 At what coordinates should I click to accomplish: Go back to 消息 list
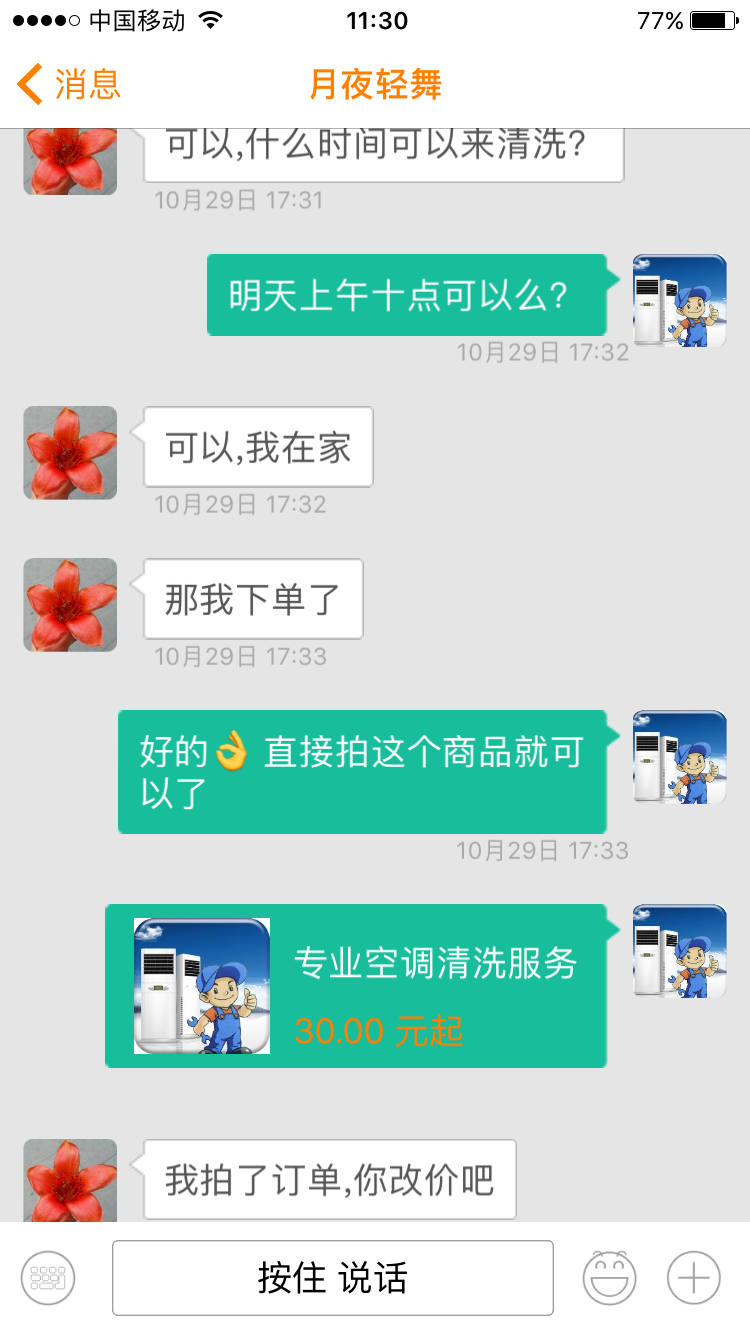(x=68, y=85)
